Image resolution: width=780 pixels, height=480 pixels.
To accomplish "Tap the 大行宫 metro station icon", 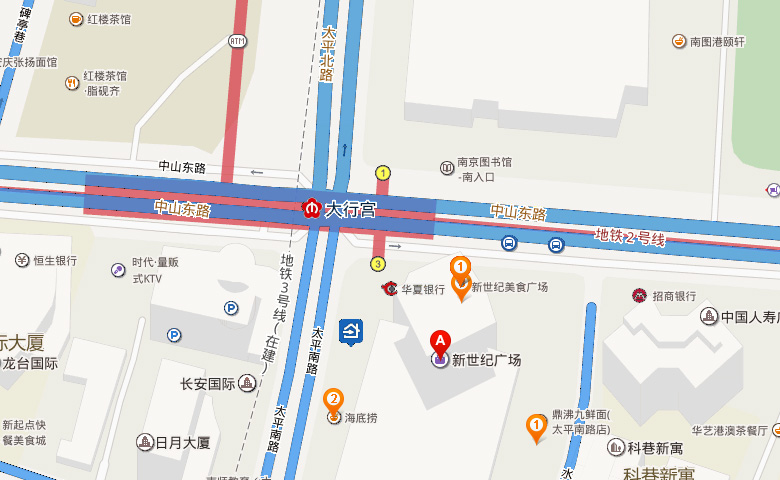I will [312, 209].
